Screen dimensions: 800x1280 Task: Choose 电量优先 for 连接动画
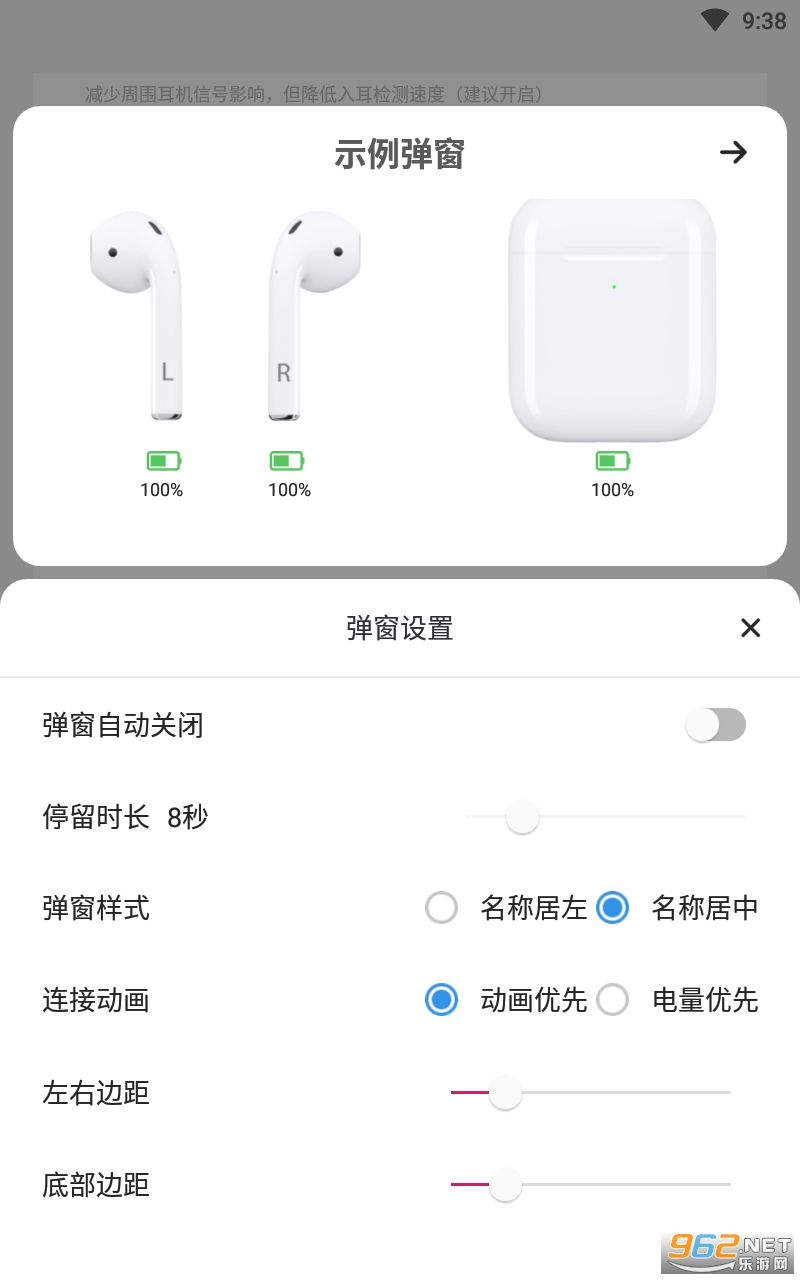click(612, 1000)
